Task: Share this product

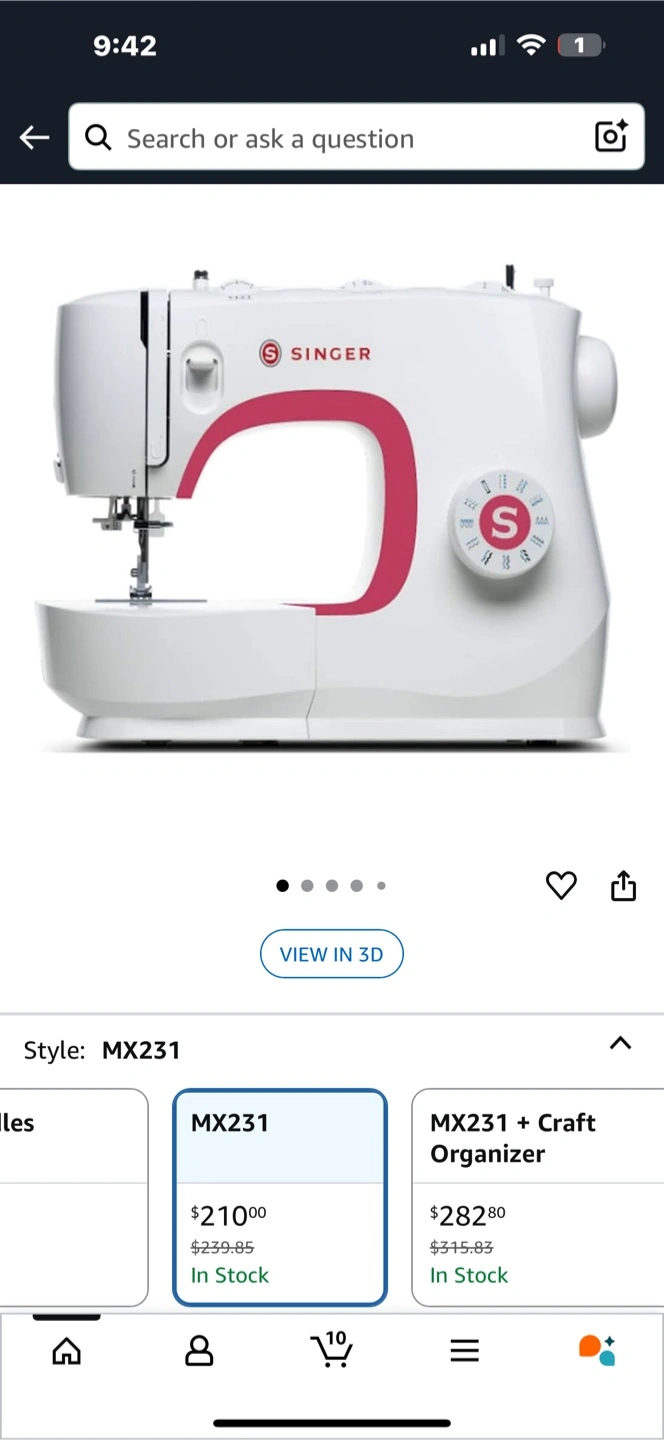Action: (623, 885)
